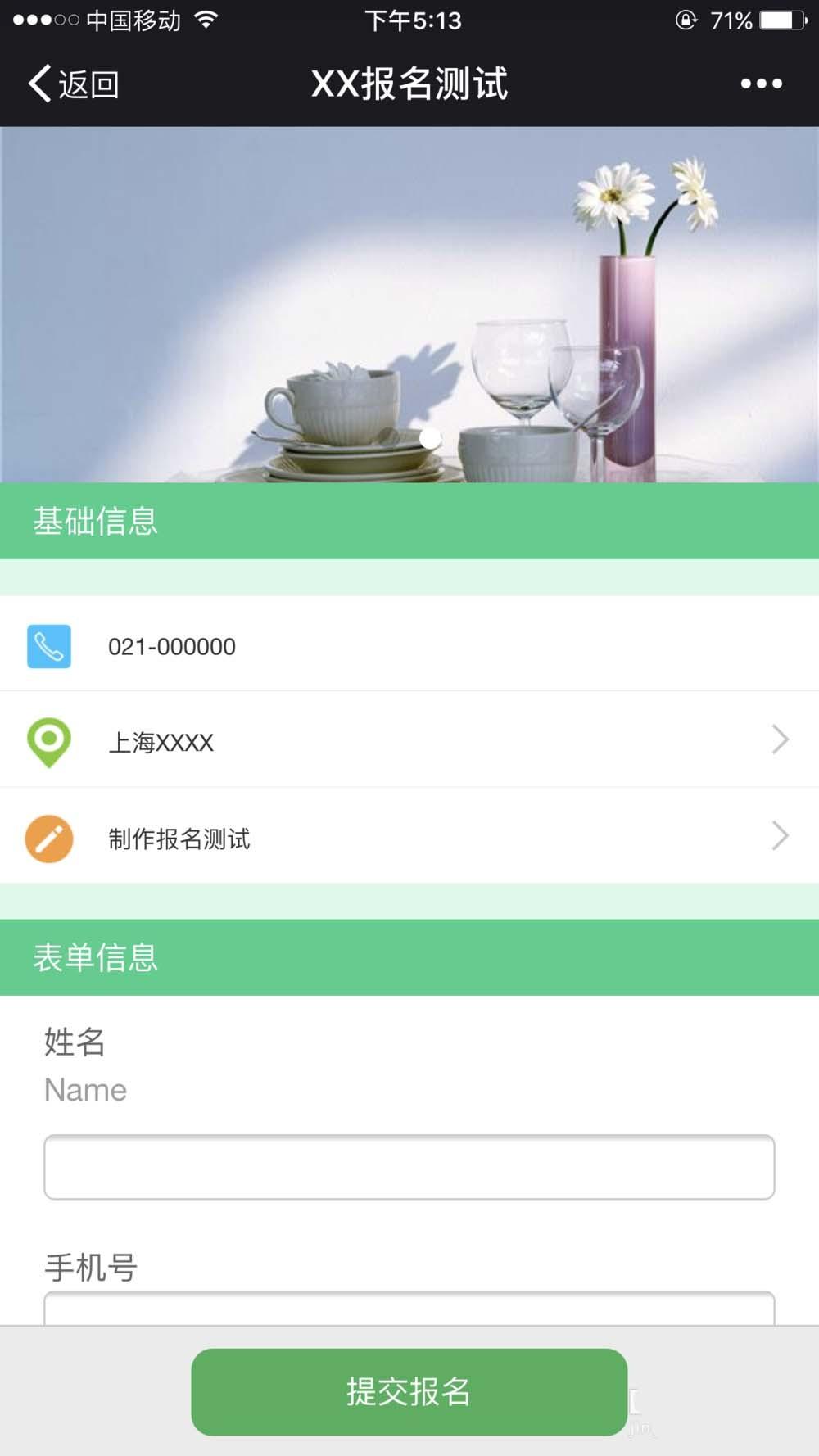819x1456 pixels.
Task: Tap the Wi-Fi icon in the status bar
Action: 208,20
